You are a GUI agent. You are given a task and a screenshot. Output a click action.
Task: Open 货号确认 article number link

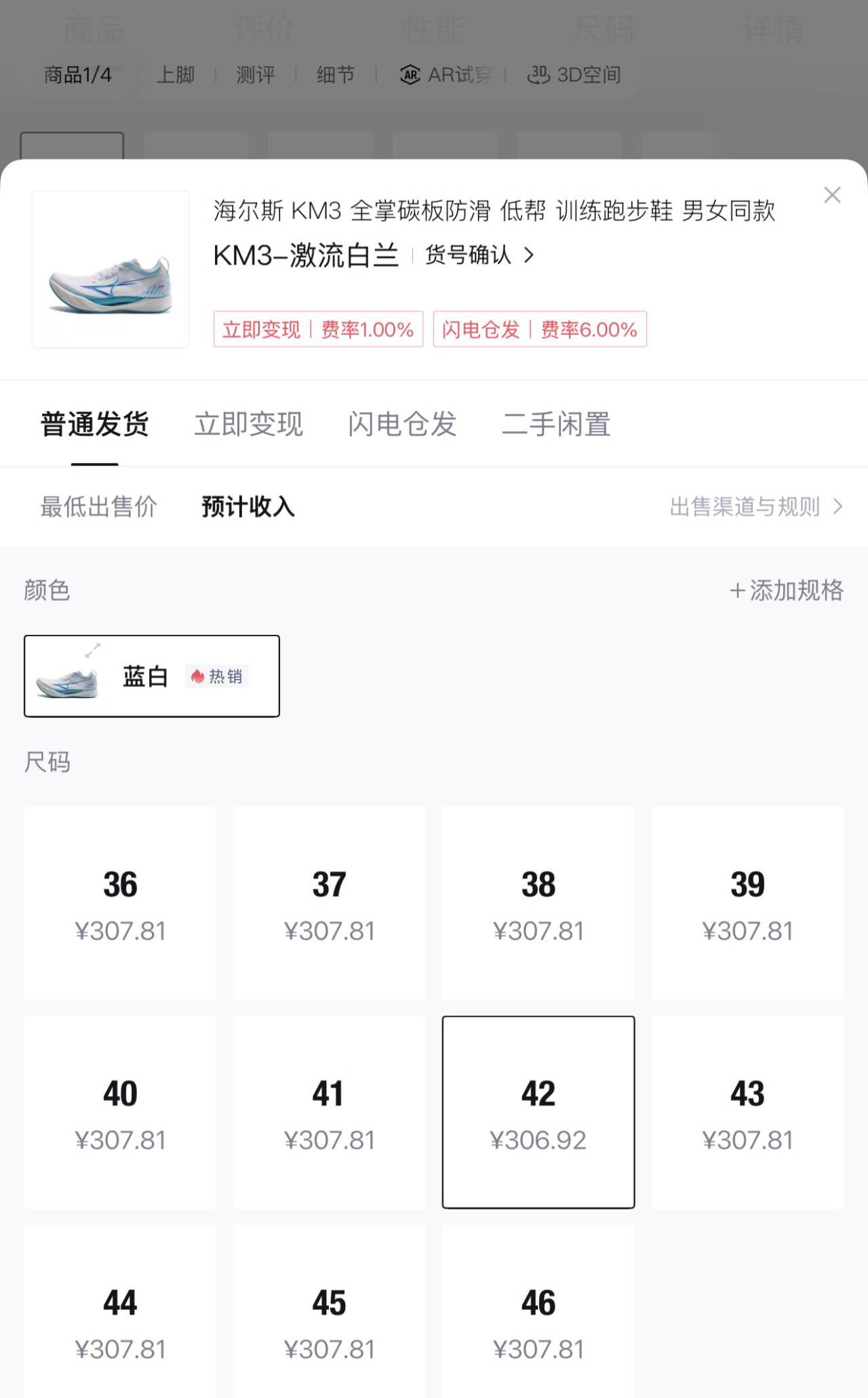click(x=479, y=255)
